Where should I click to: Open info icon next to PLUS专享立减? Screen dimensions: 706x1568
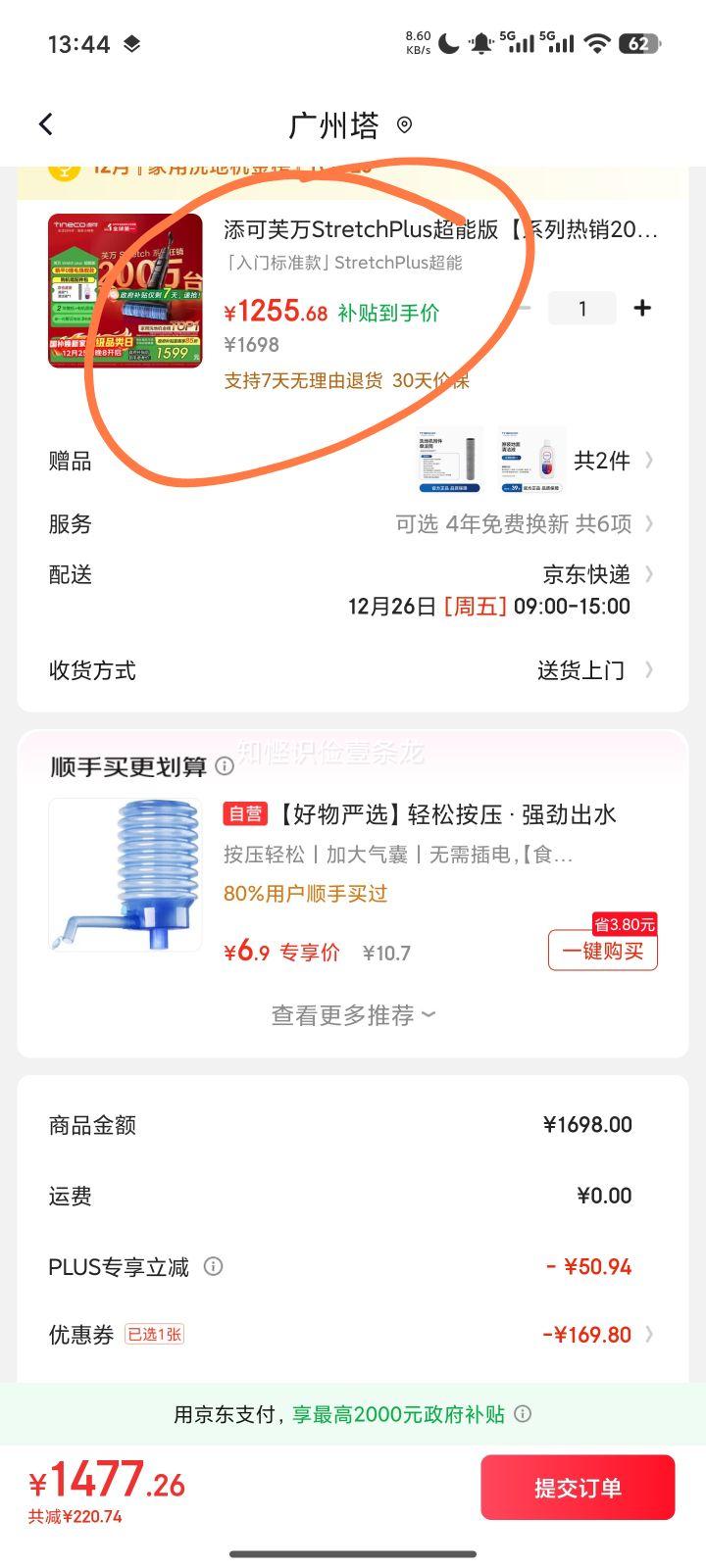pos(213,1266)
